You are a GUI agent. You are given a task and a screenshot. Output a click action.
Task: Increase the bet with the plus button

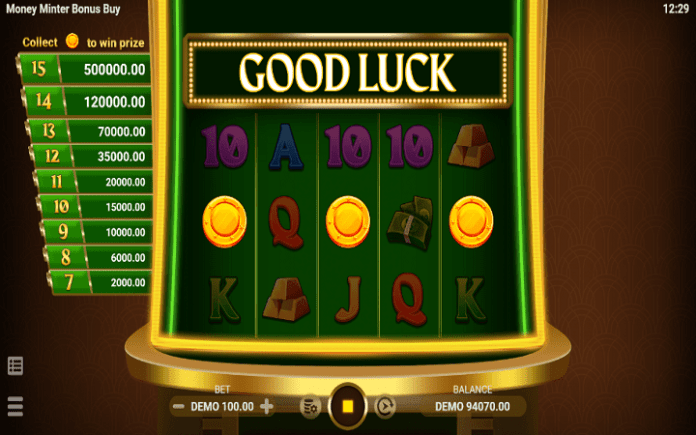coord(267,406)
